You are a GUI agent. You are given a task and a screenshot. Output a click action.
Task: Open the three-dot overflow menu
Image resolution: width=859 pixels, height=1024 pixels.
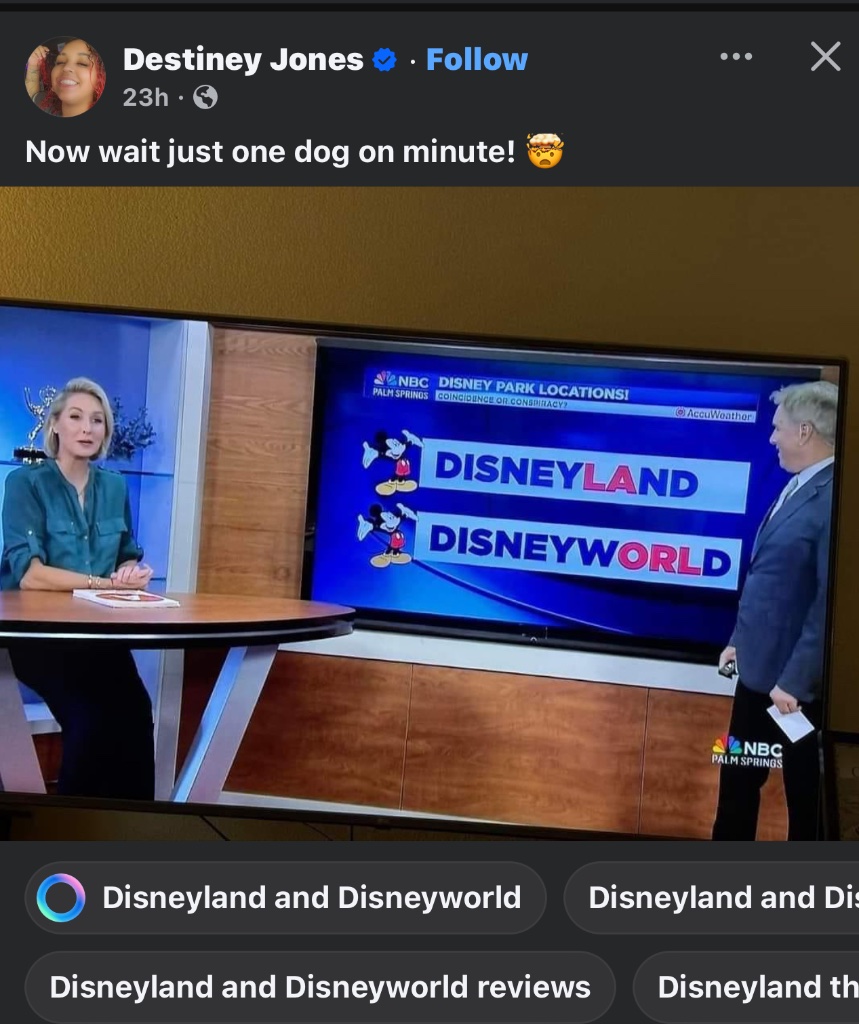(736, 57)
